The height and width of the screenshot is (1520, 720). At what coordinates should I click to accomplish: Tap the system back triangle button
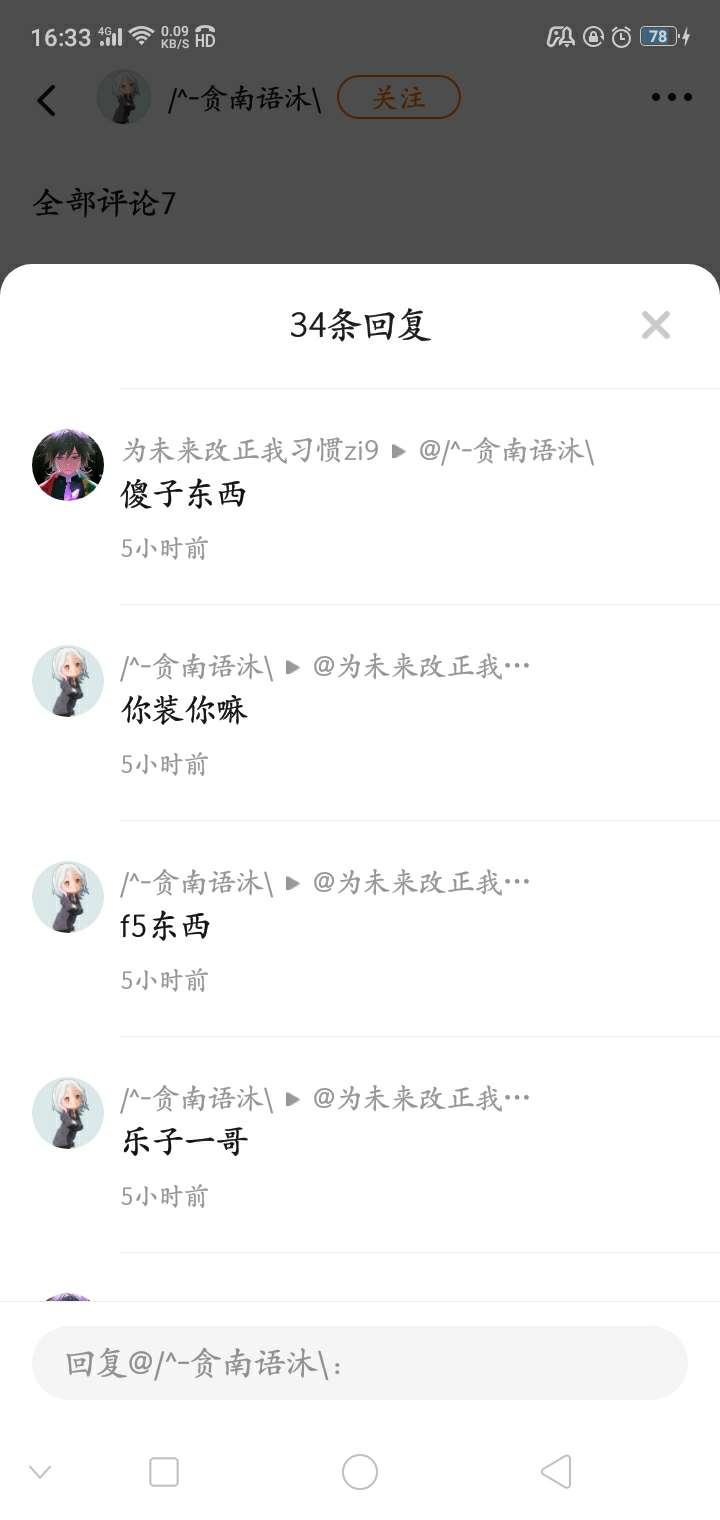coord(556,1472)
